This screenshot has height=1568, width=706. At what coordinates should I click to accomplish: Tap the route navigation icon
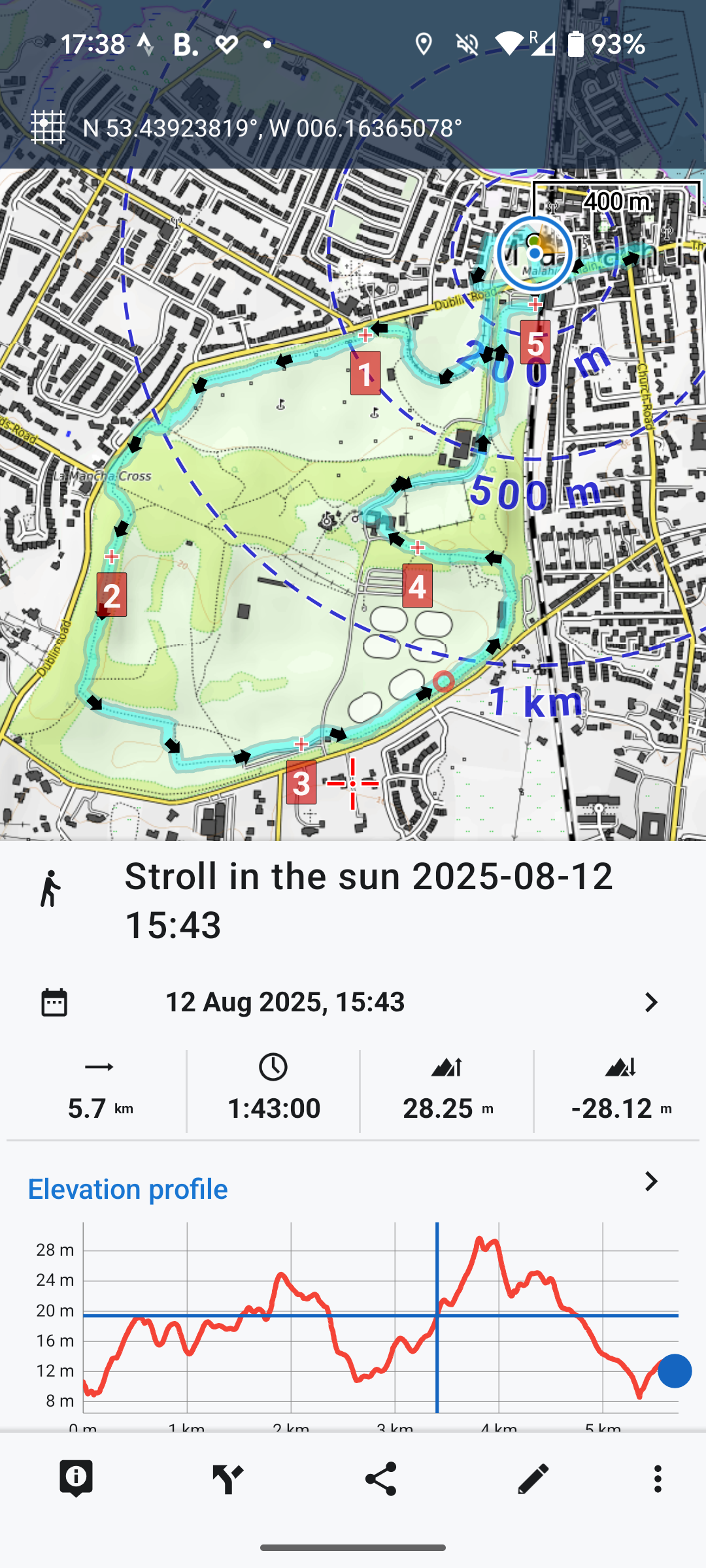coord(228,1478)
